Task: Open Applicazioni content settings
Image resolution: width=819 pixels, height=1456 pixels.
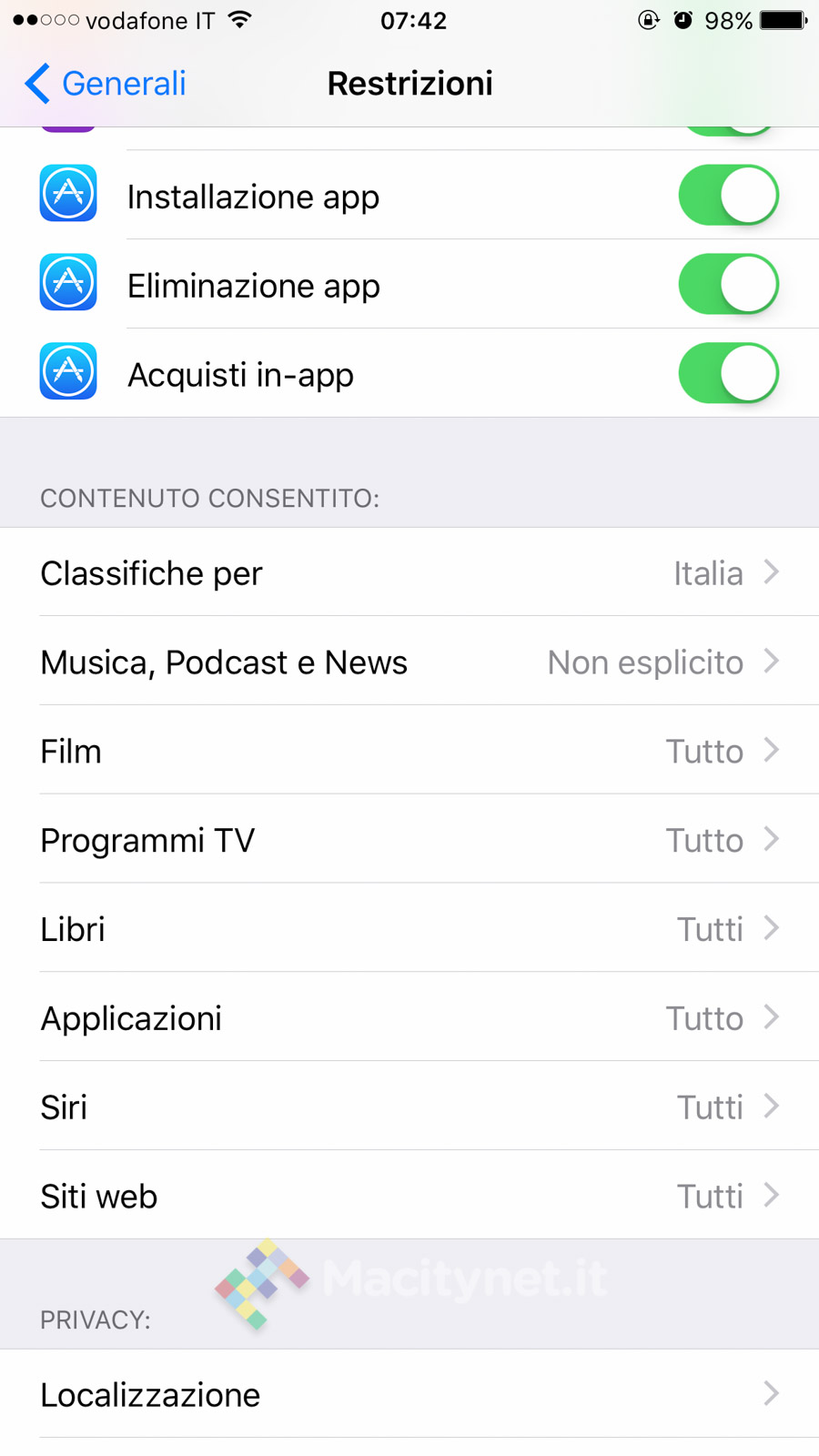Action: point(409,1017)
